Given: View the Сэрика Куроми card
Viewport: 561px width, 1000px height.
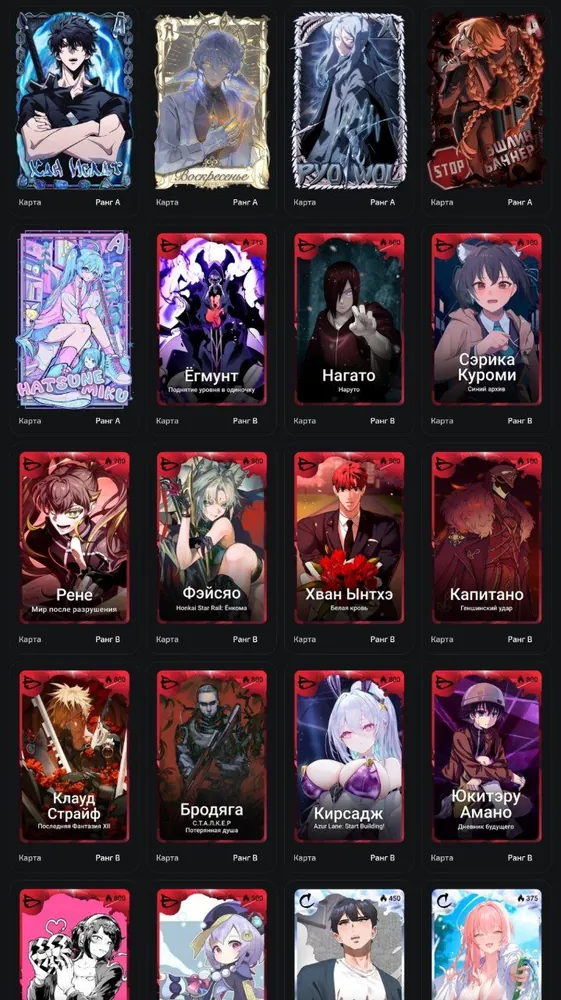Looking at the screenshot, I should [x=486, y=320].
